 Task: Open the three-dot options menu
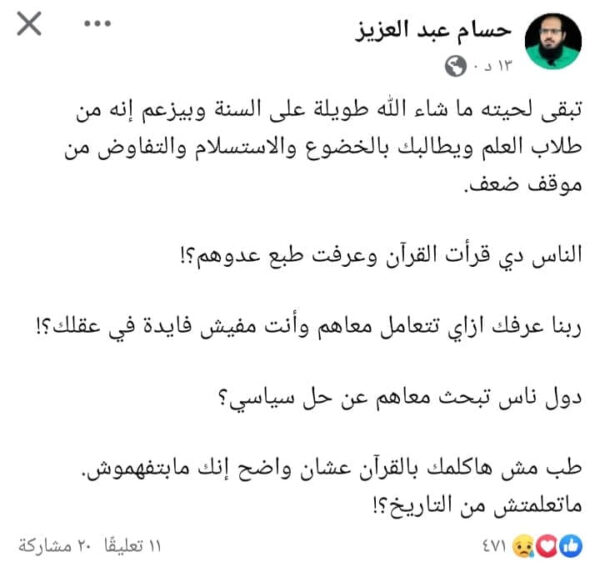pos(96,25)
